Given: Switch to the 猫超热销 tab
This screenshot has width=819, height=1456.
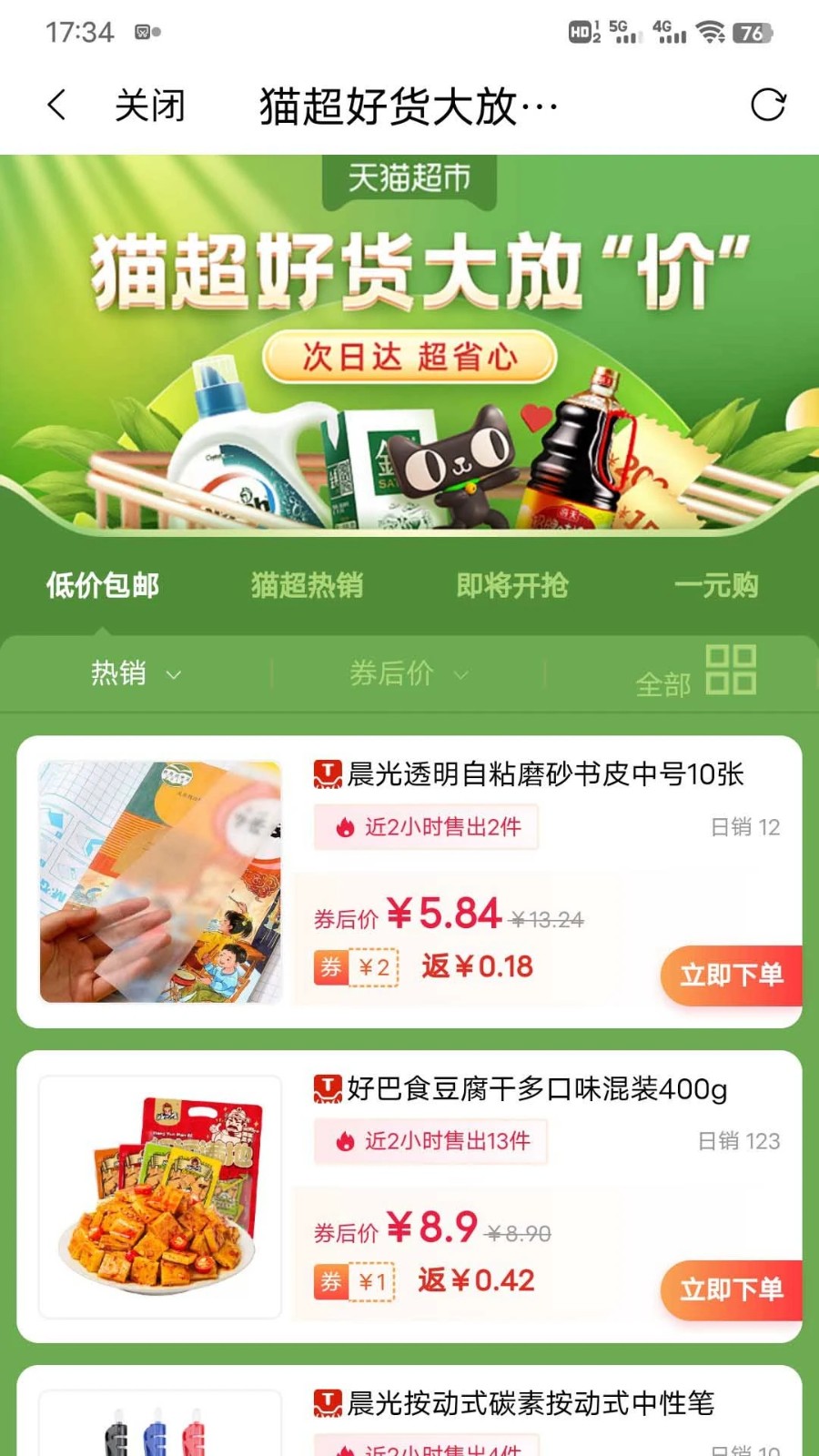Looking at the screenshot, I should tap(308, 586).
